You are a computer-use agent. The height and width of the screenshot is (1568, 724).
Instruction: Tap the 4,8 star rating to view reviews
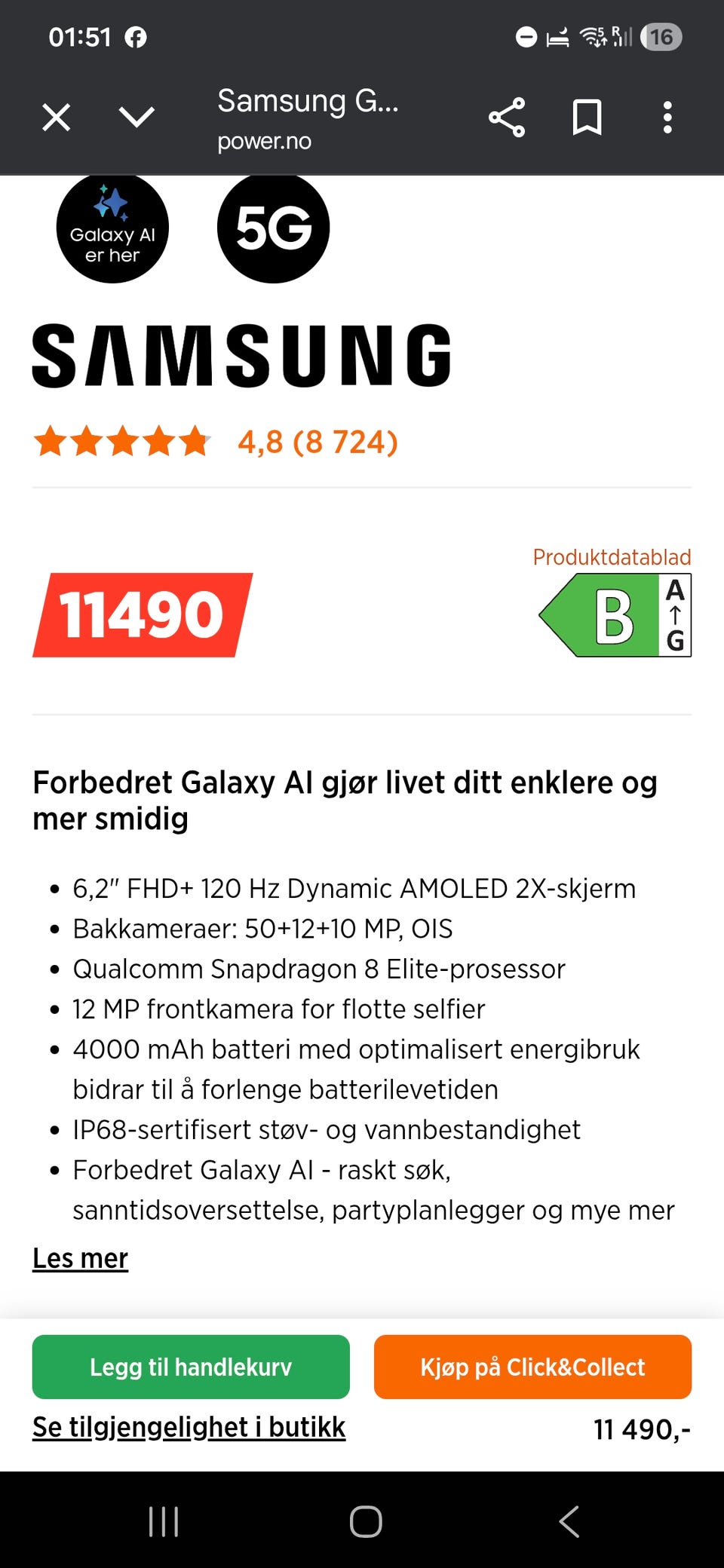pos(317,443)
